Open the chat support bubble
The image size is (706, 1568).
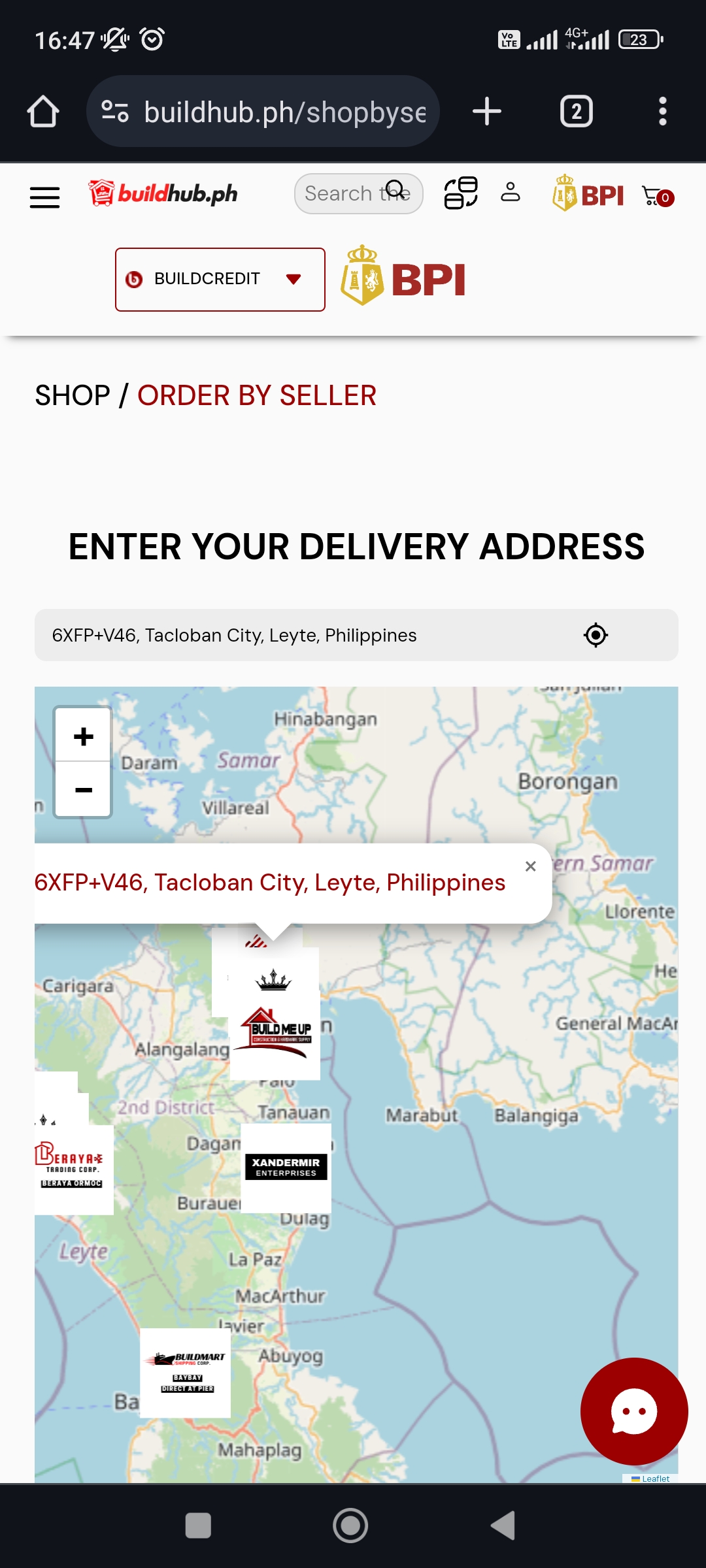tap(633, 1411)
